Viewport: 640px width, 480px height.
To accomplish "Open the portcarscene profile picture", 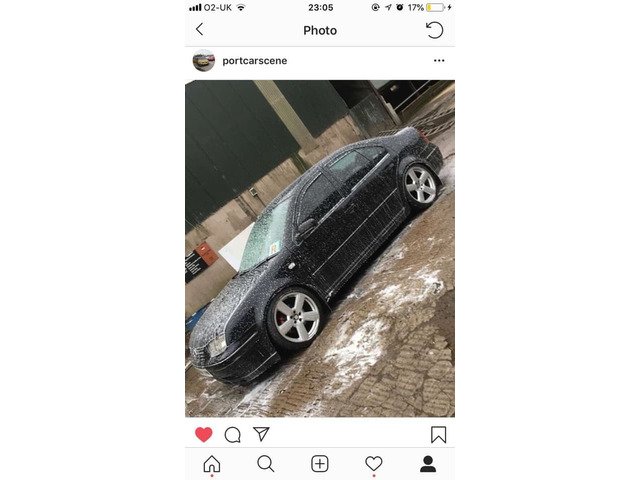I will pos(204,61).
